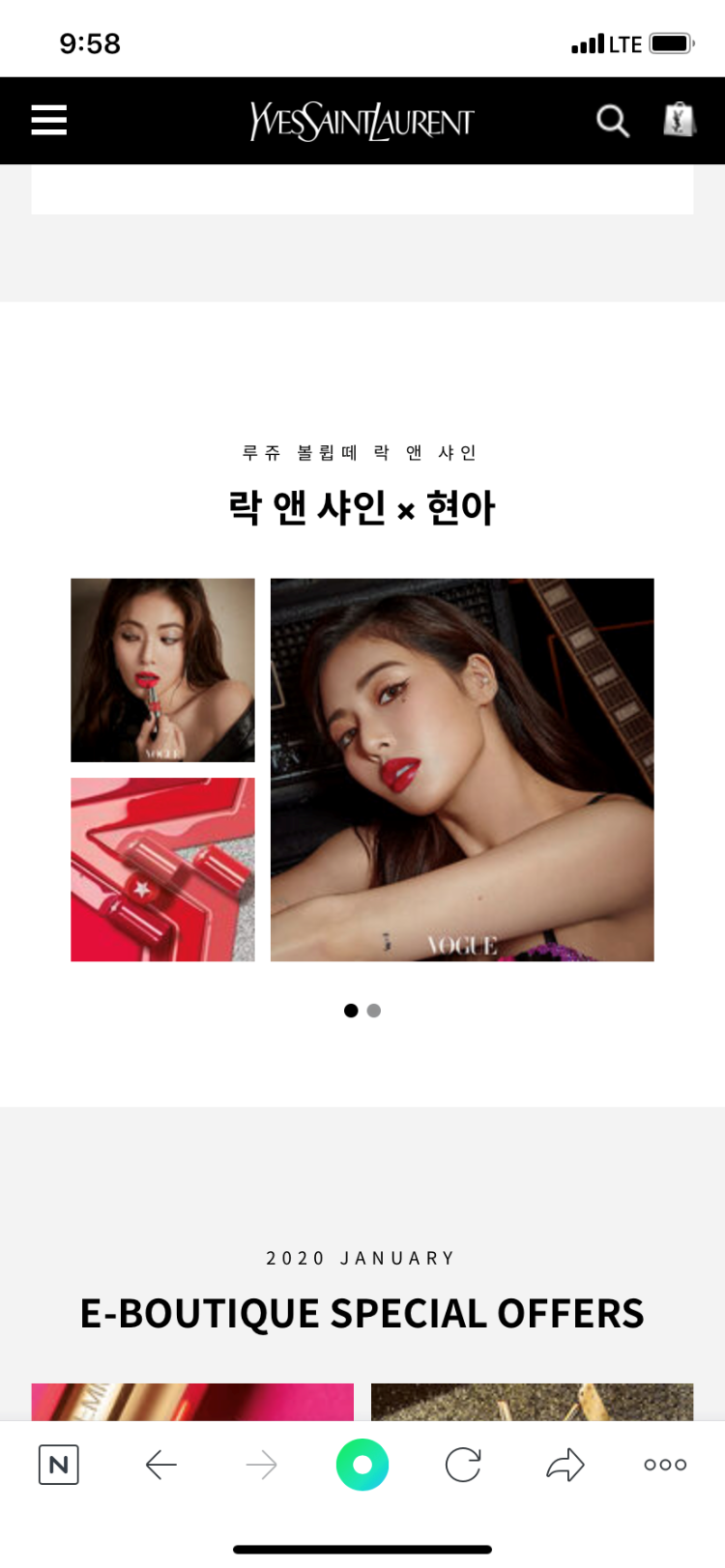This screenshot has height=1568, width=725.
Task: Reload the current page
Action: [x=463, y=1465]
